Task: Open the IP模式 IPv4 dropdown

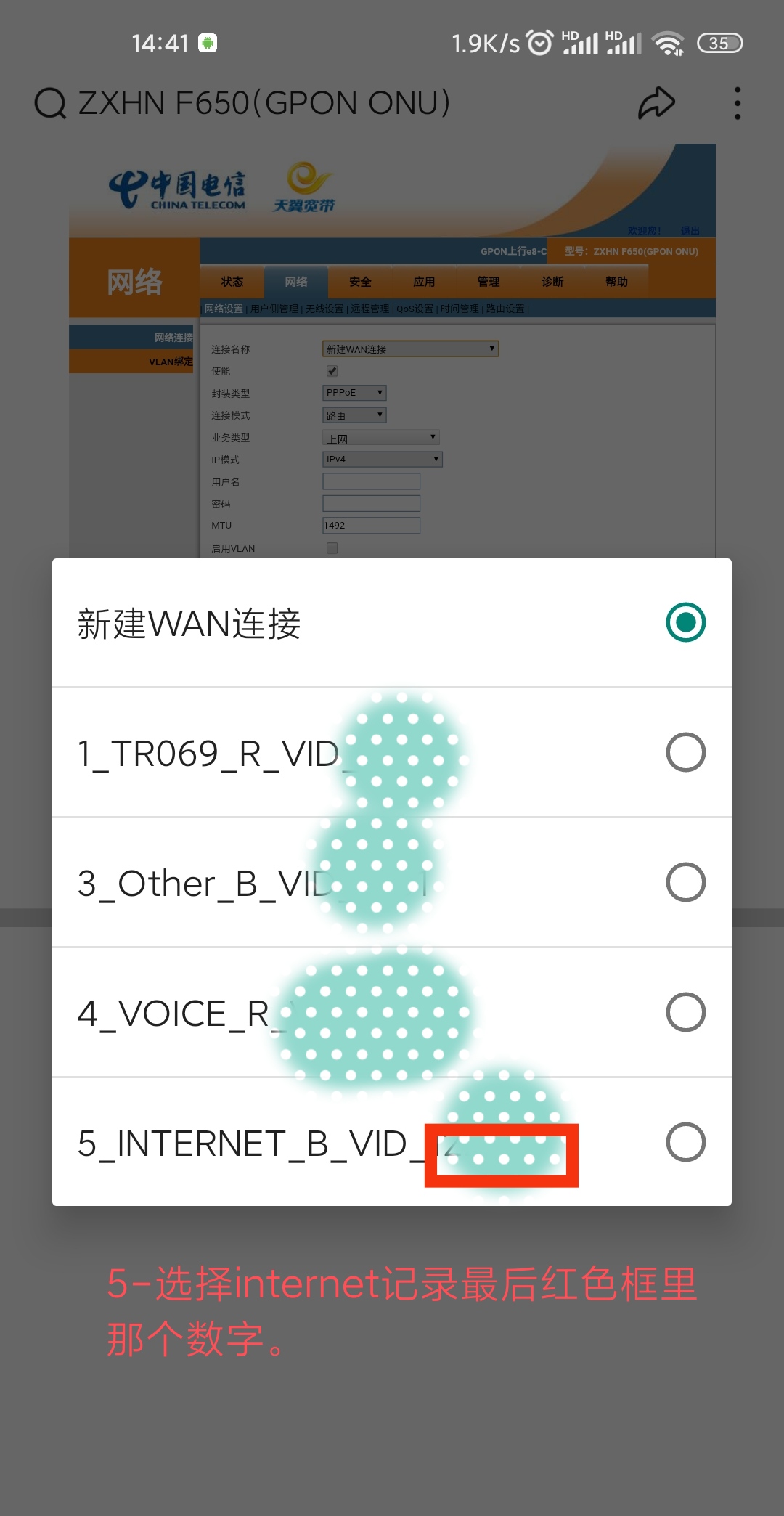Action: 381,459
